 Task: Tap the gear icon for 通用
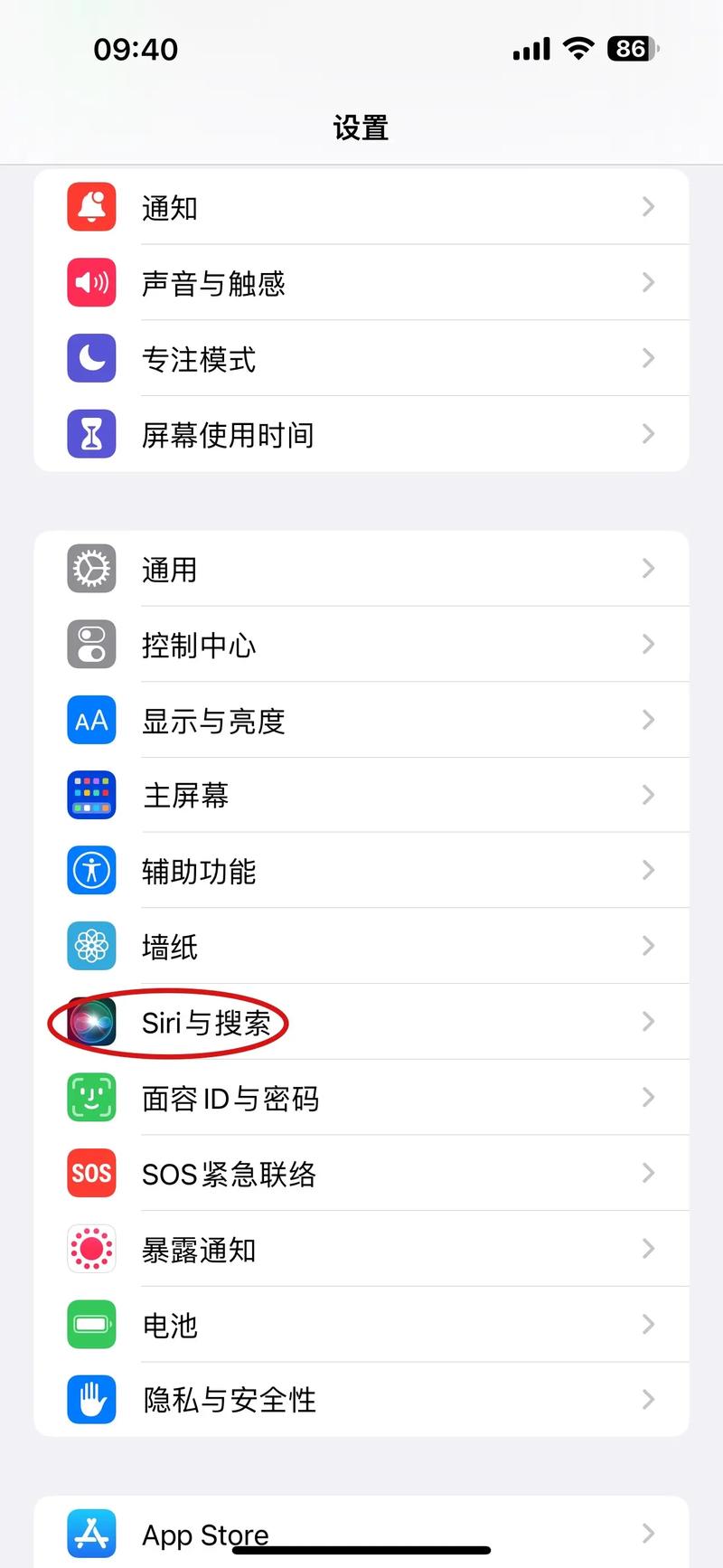pyautogui.click(x=90, y=569)
